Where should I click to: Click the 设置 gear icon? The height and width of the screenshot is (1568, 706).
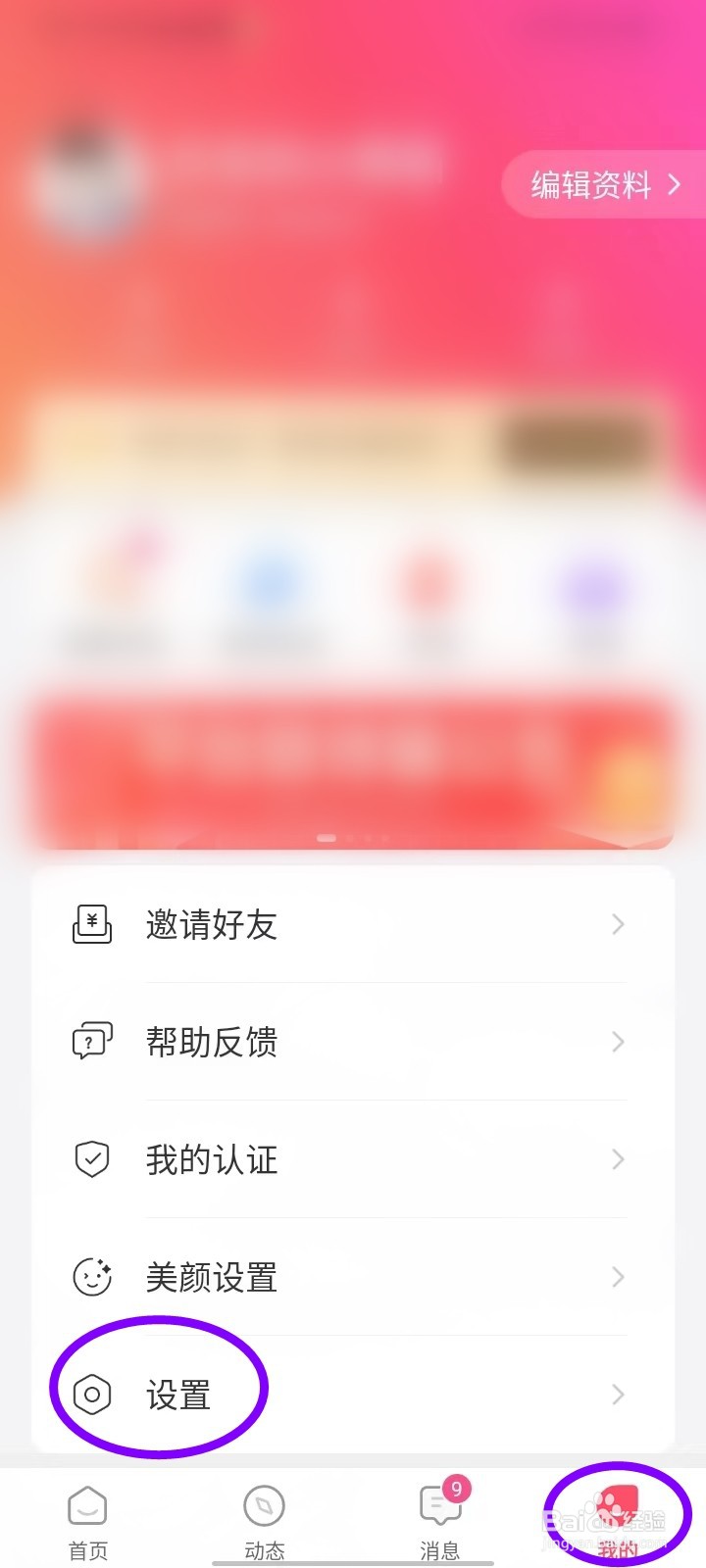click(90, 1395)
